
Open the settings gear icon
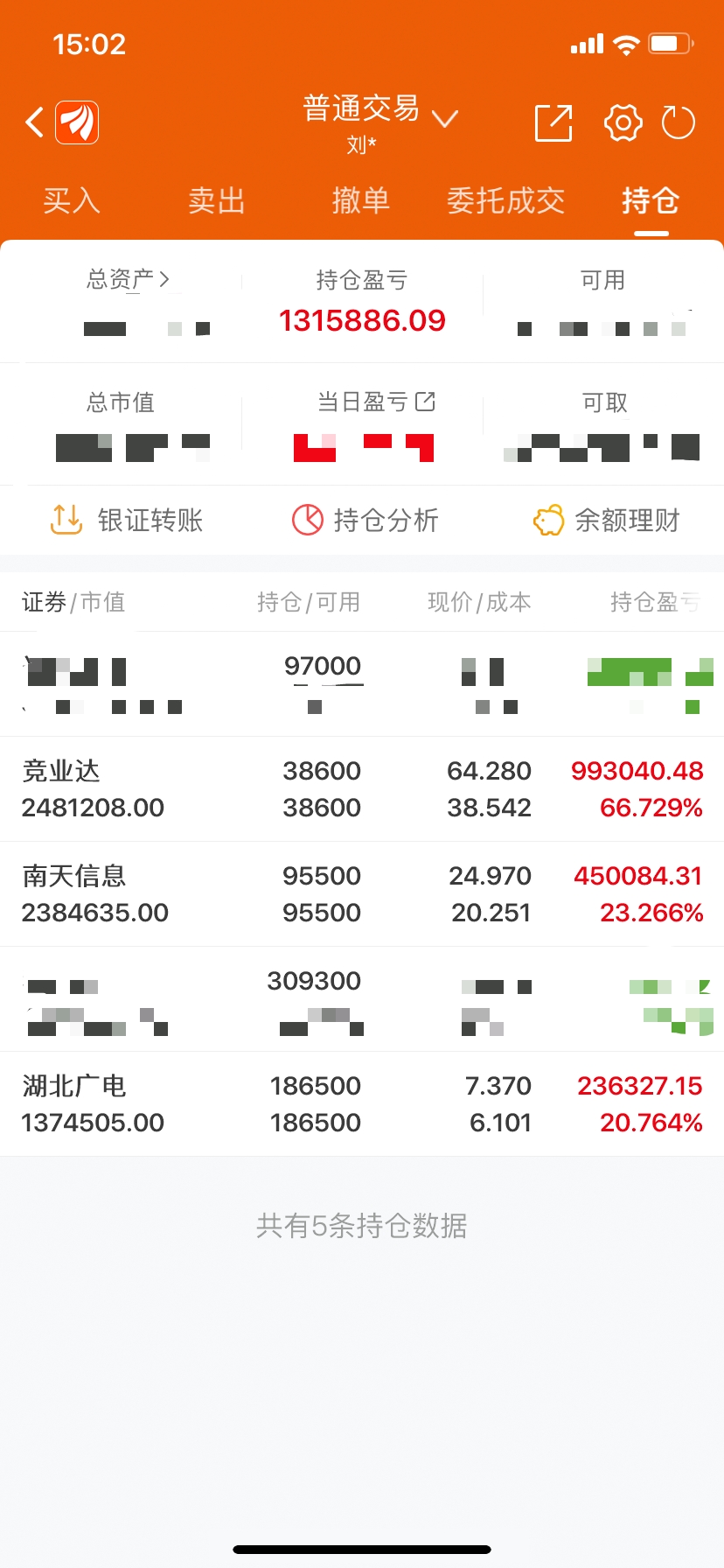(x=622, y=122)
